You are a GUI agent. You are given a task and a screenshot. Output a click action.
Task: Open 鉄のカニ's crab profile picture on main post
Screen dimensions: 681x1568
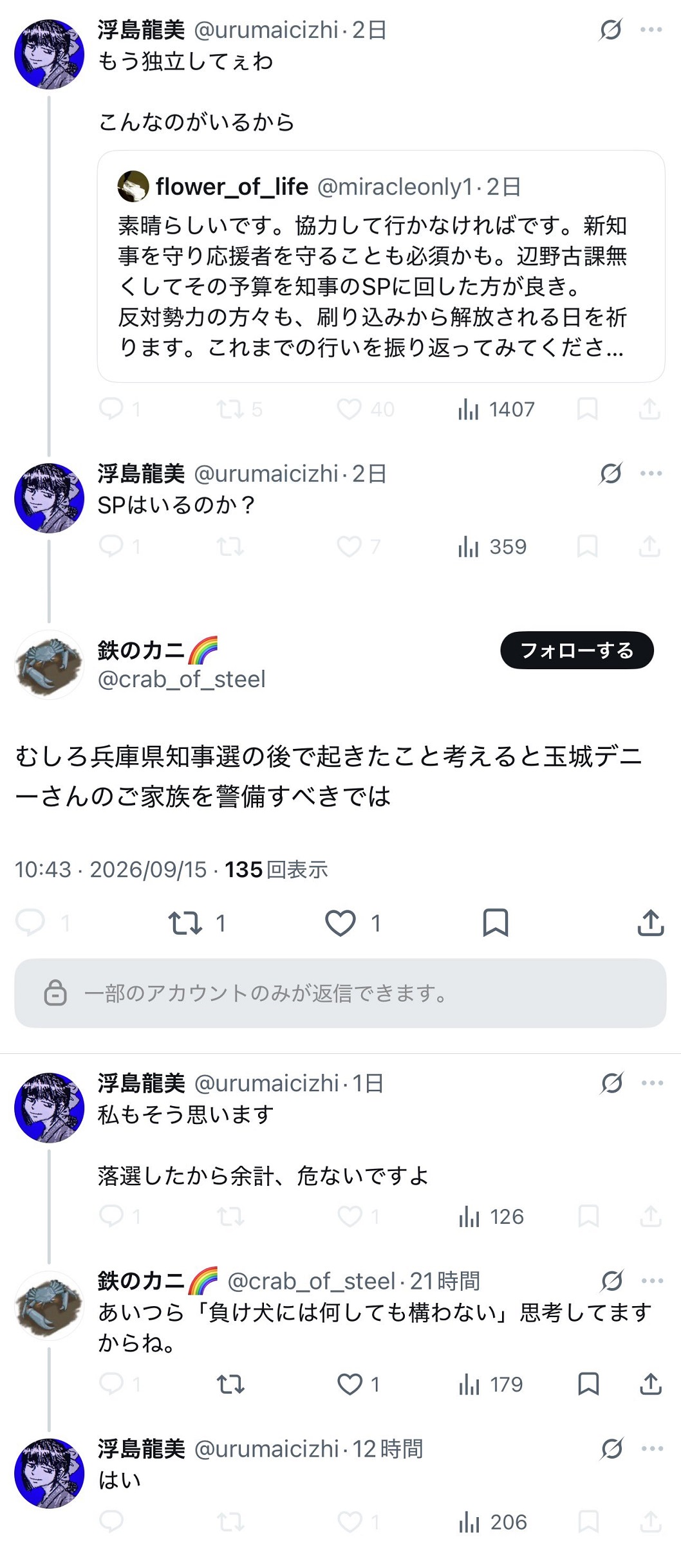50,665
